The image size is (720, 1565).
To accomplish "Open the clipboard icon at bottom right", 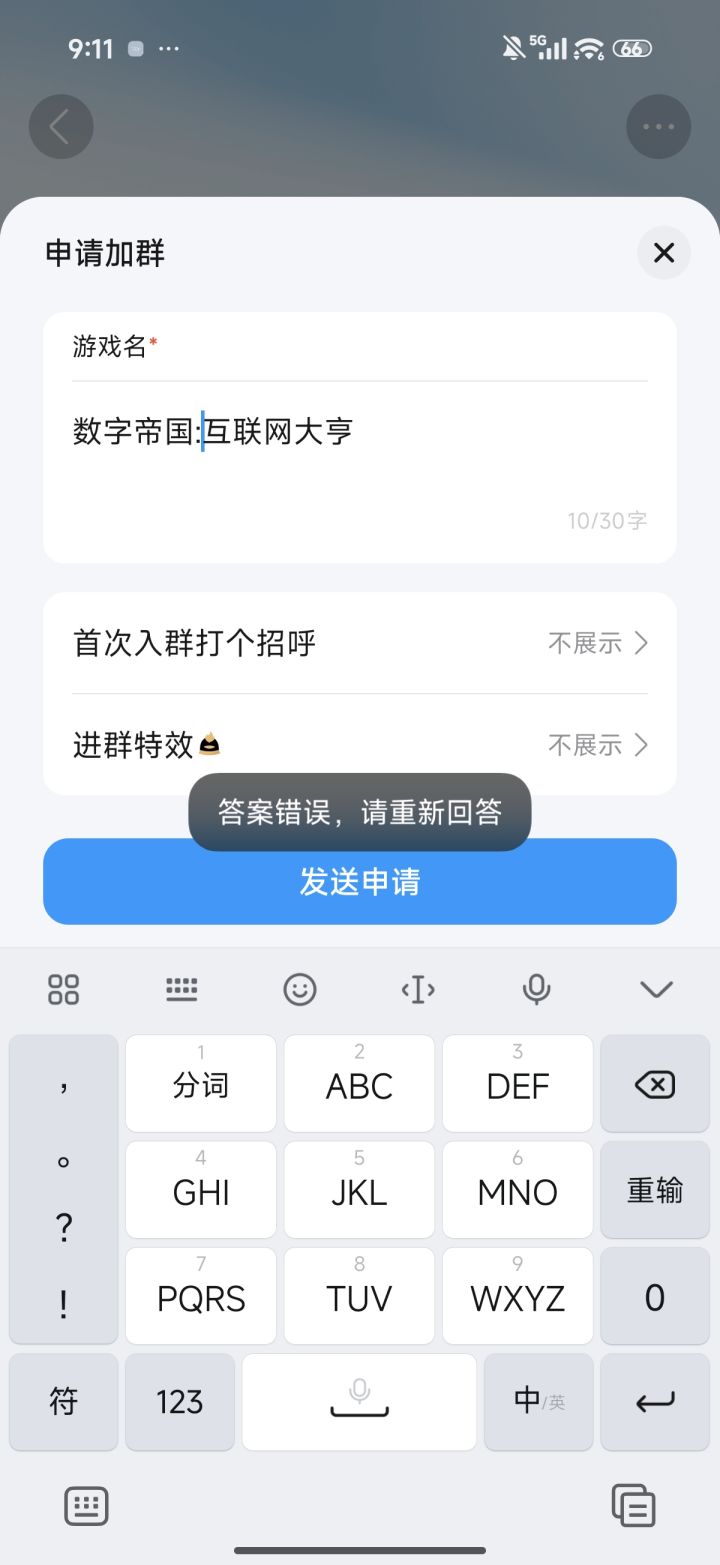I will (634, 1504).
